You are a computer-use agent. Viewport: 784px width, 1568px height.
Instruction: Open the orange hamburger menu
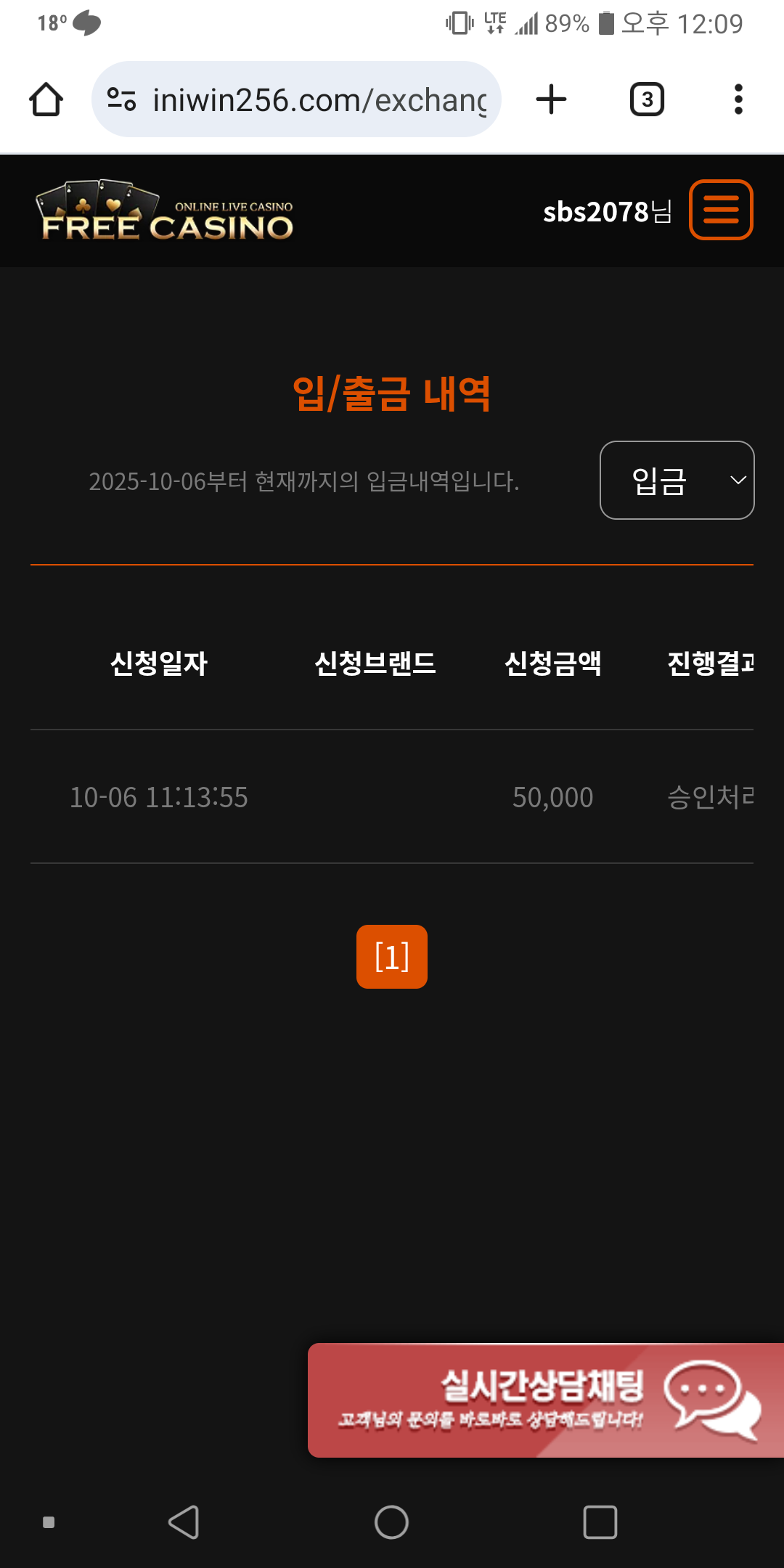click(x=720, y=210)
